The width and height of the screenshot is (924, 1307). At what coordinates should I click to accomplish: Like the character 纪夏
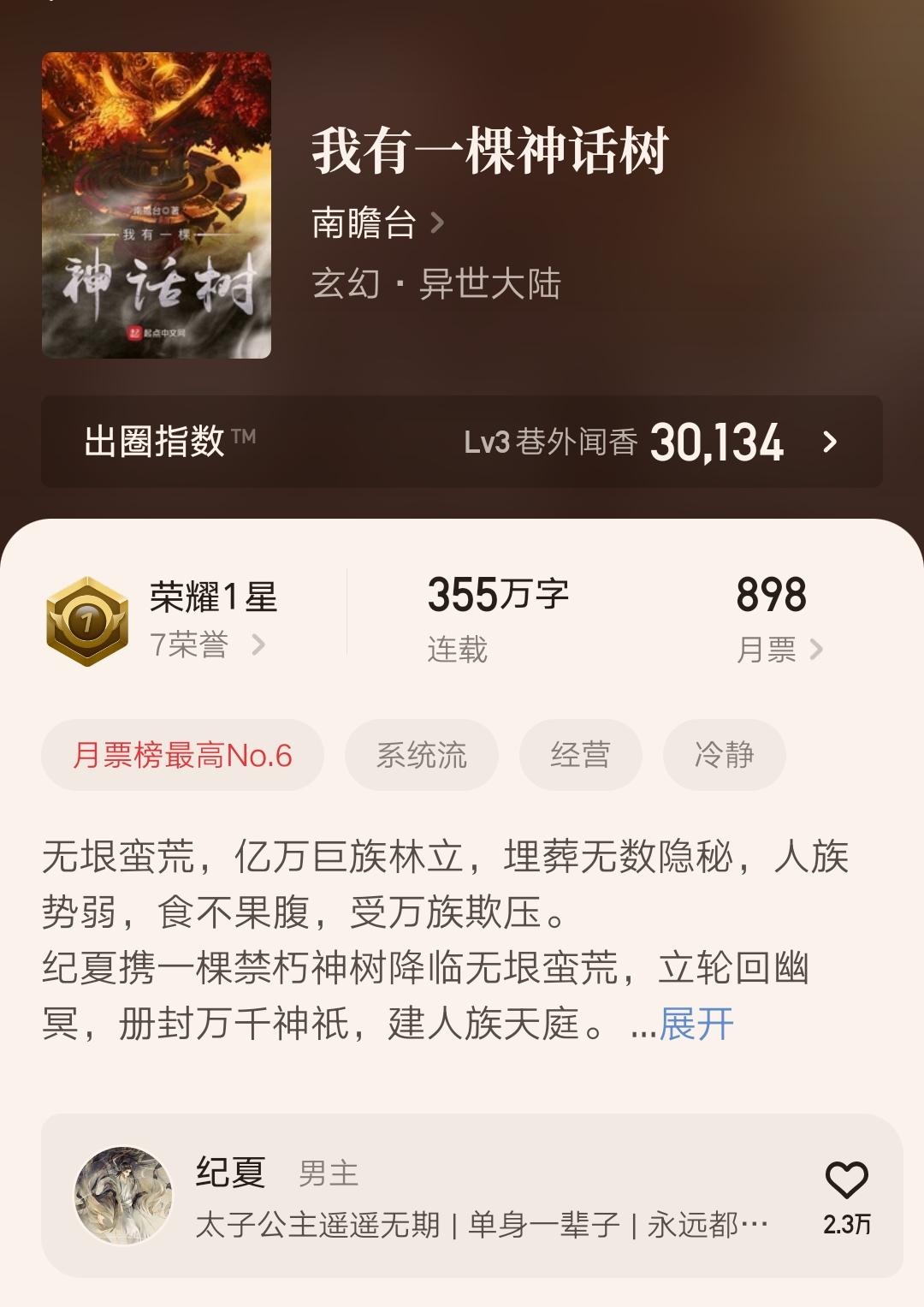846,1183
